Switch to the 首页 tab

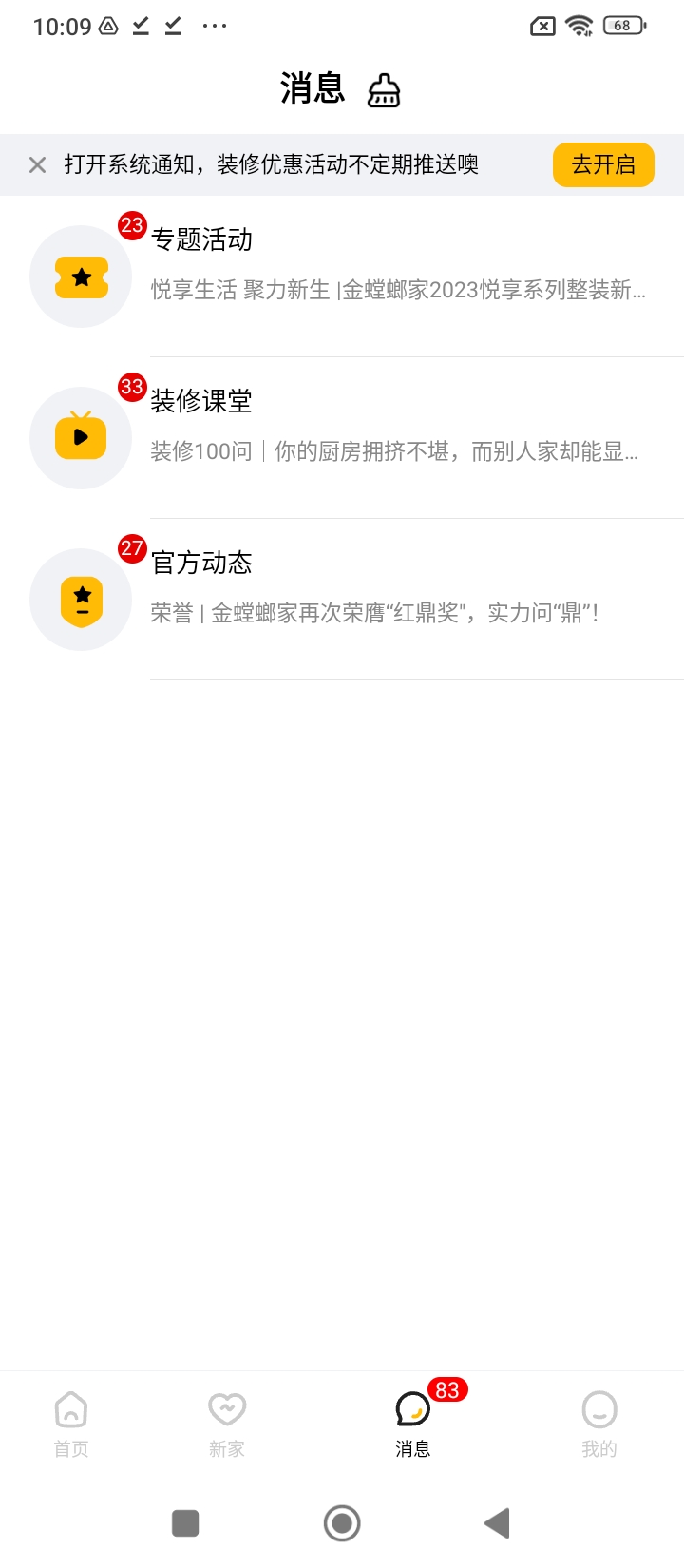[x=71, y=1424]
